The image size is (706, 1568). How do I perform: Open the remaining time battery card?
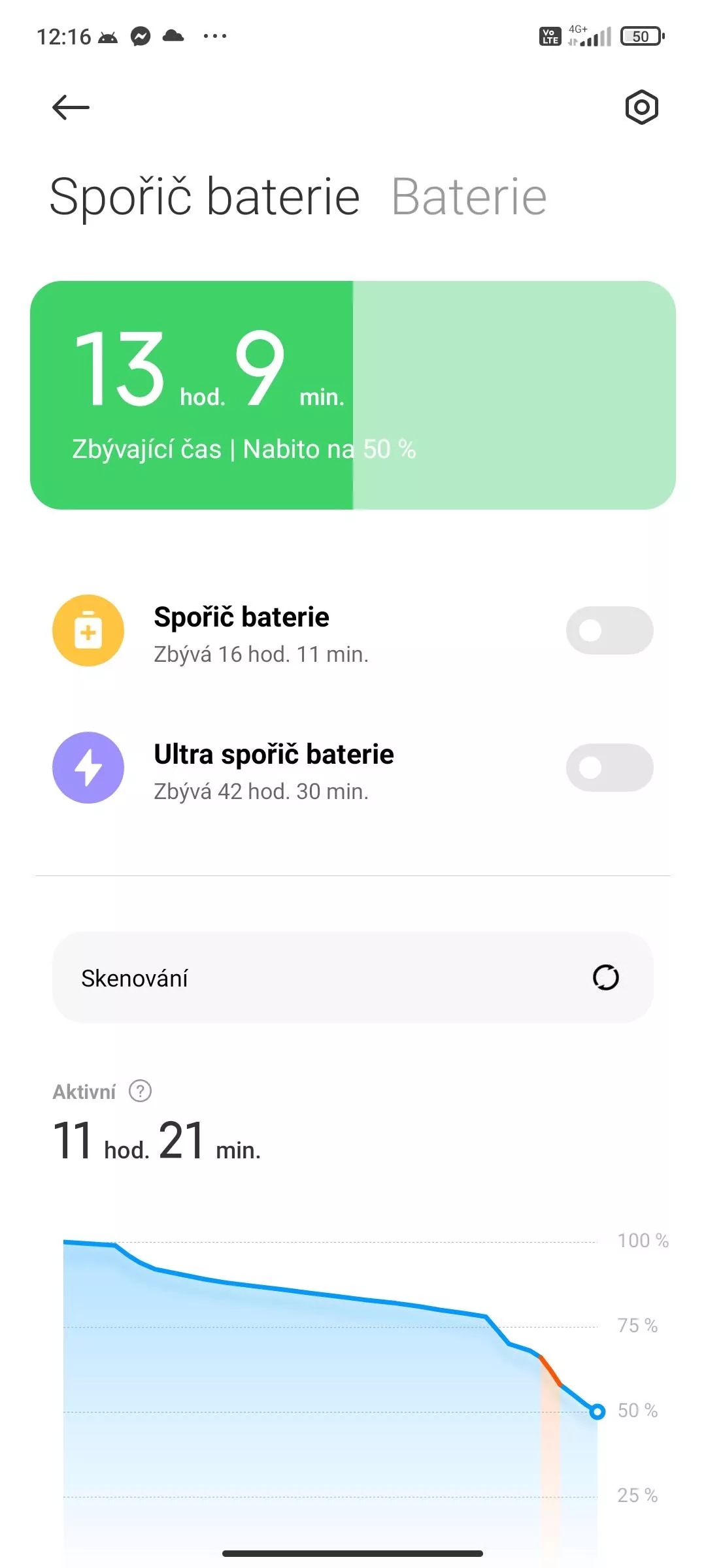tap(353, 395)
